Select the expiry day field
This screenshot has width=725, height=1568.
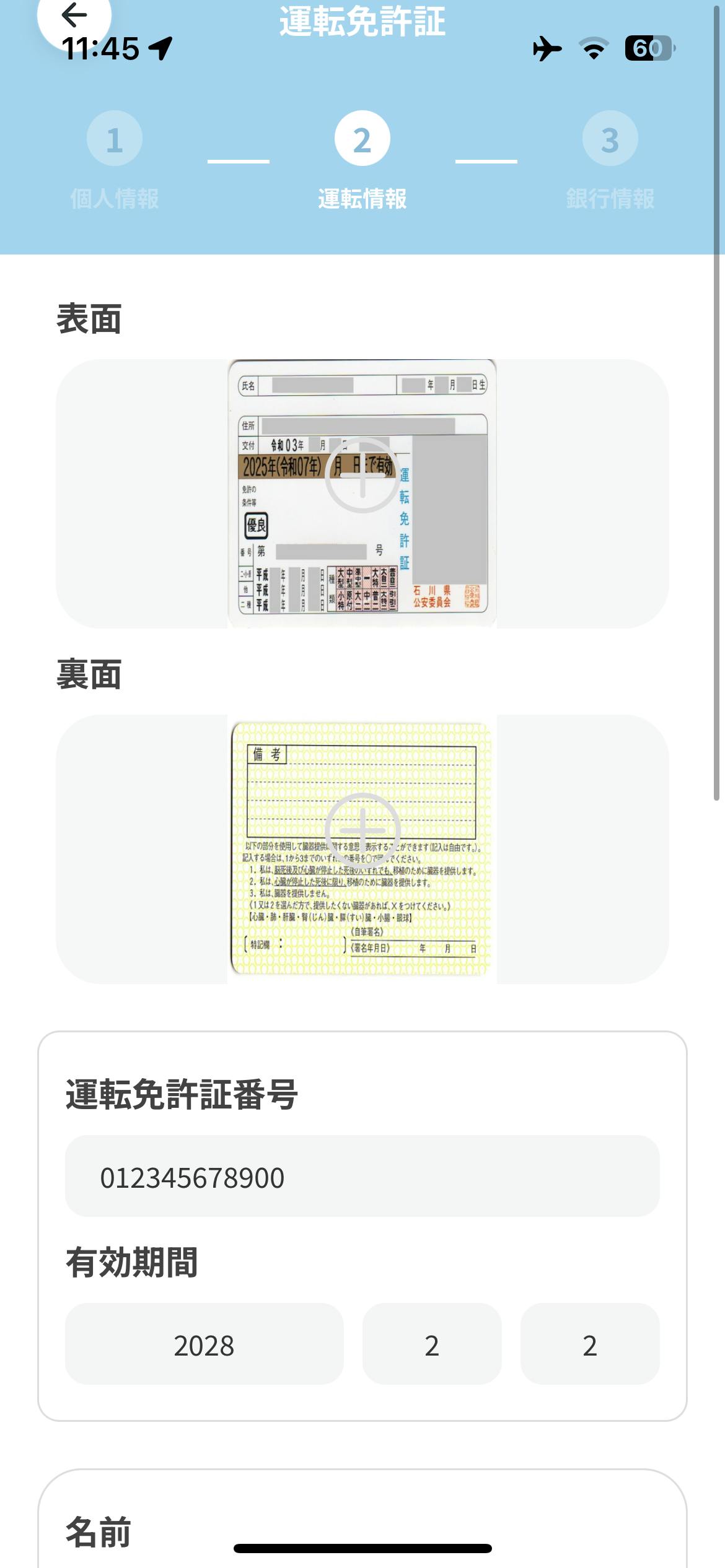tap(590, 1345)
